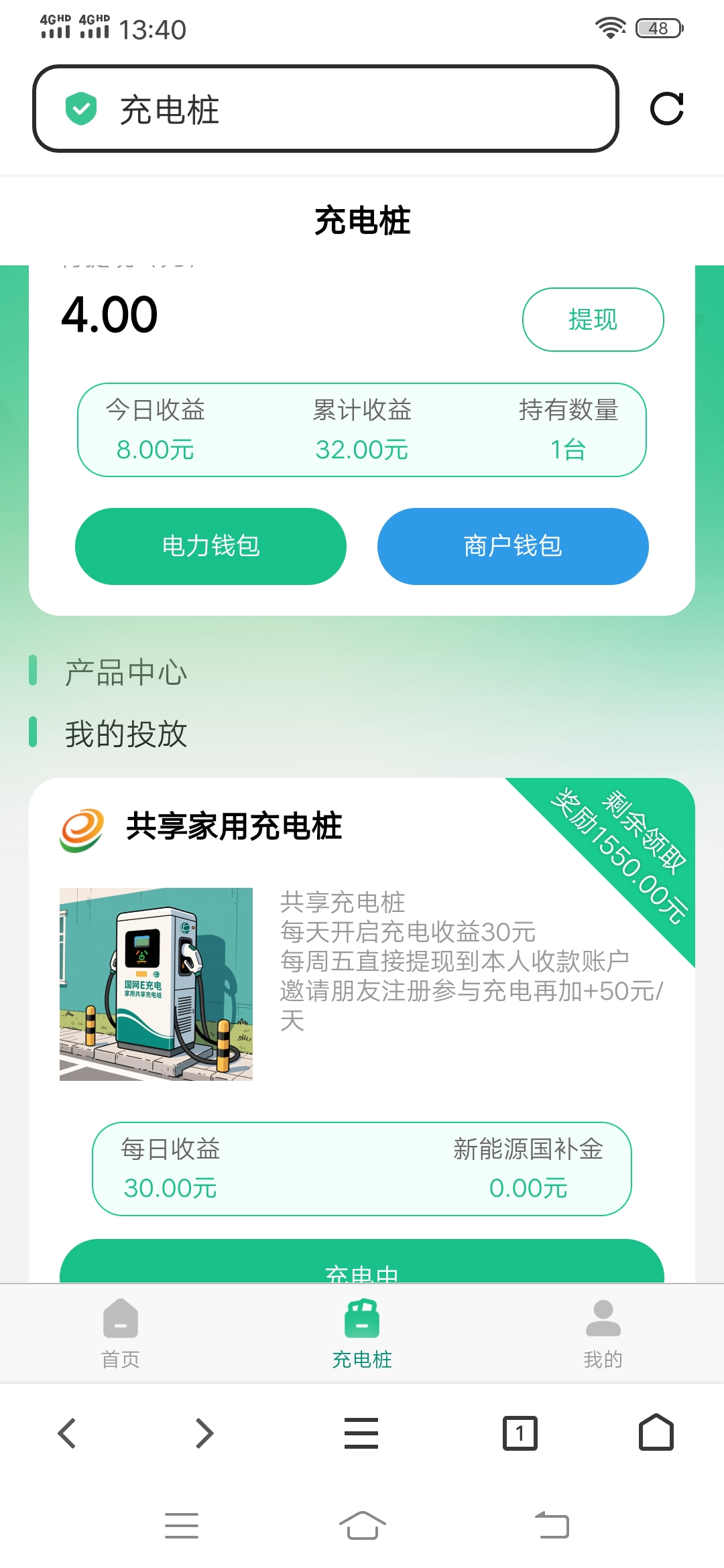Navigate back with browser back arrow
Viewport: 724px width, 1568px height.
66,1432
